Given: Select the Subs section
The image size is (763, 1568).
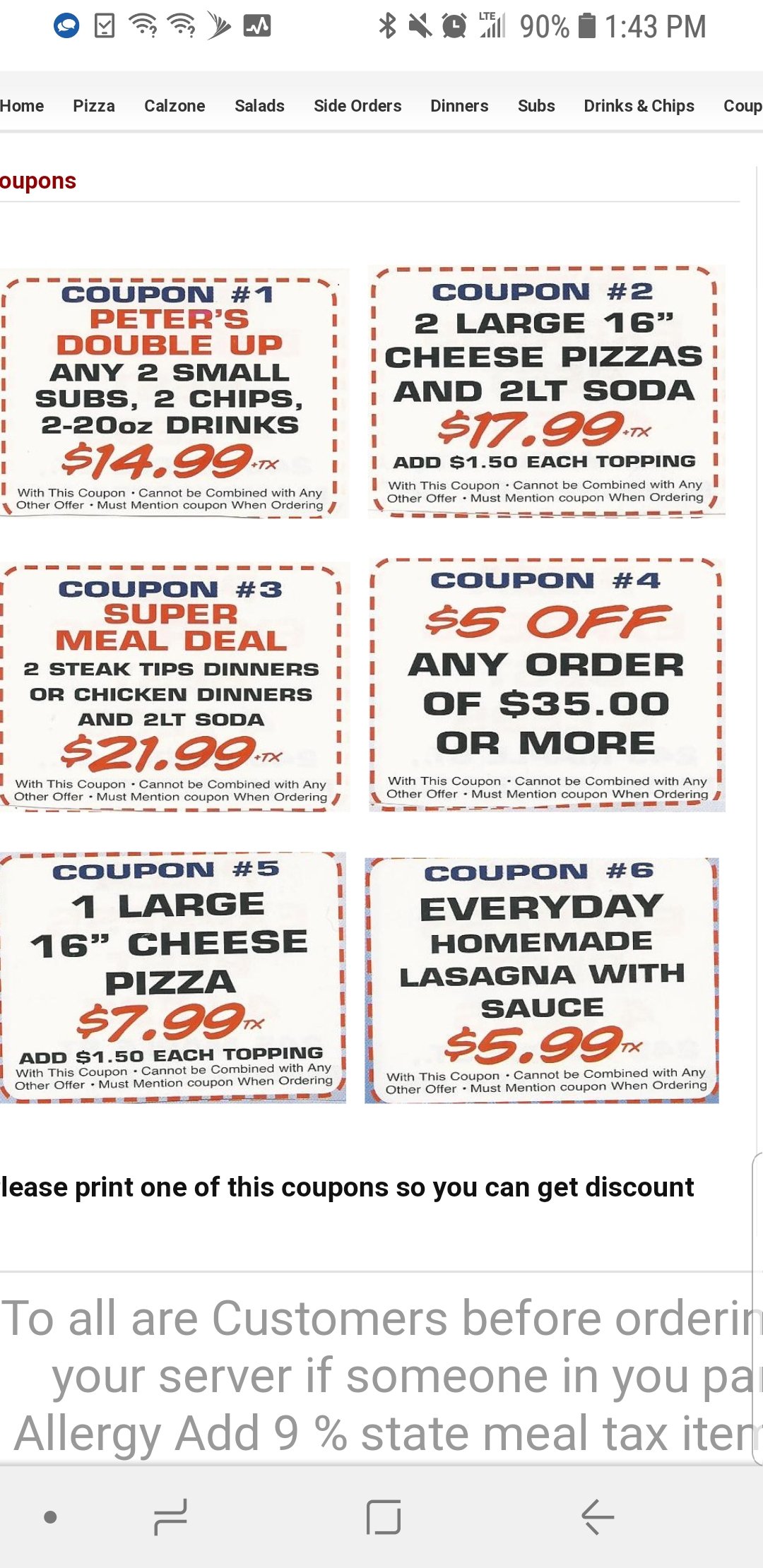Looking at the screenshot, I should click(x=536, y=106).
